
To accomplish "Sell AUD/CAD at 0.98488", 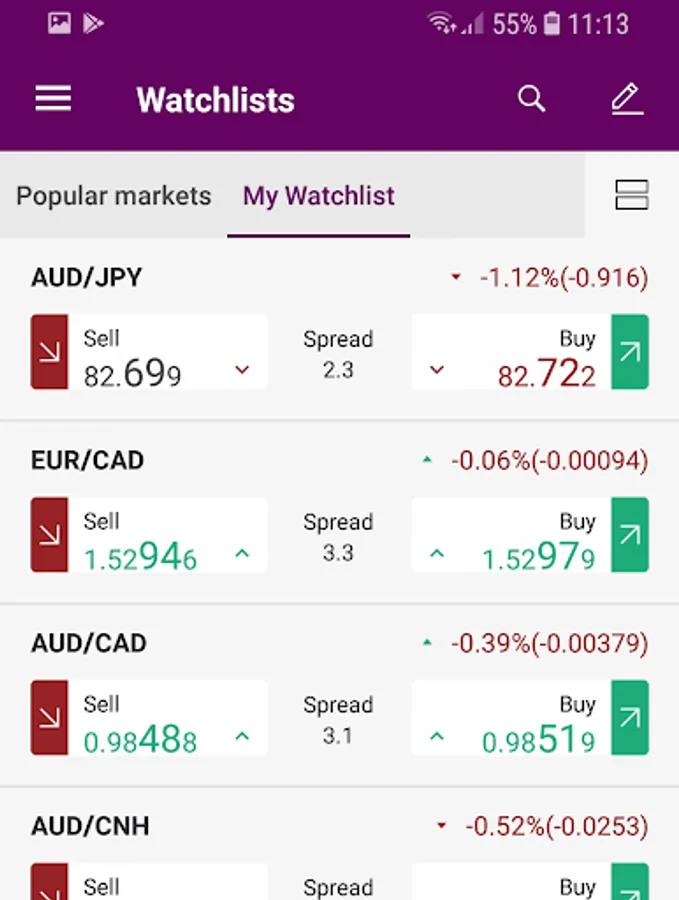I will 150,718.
